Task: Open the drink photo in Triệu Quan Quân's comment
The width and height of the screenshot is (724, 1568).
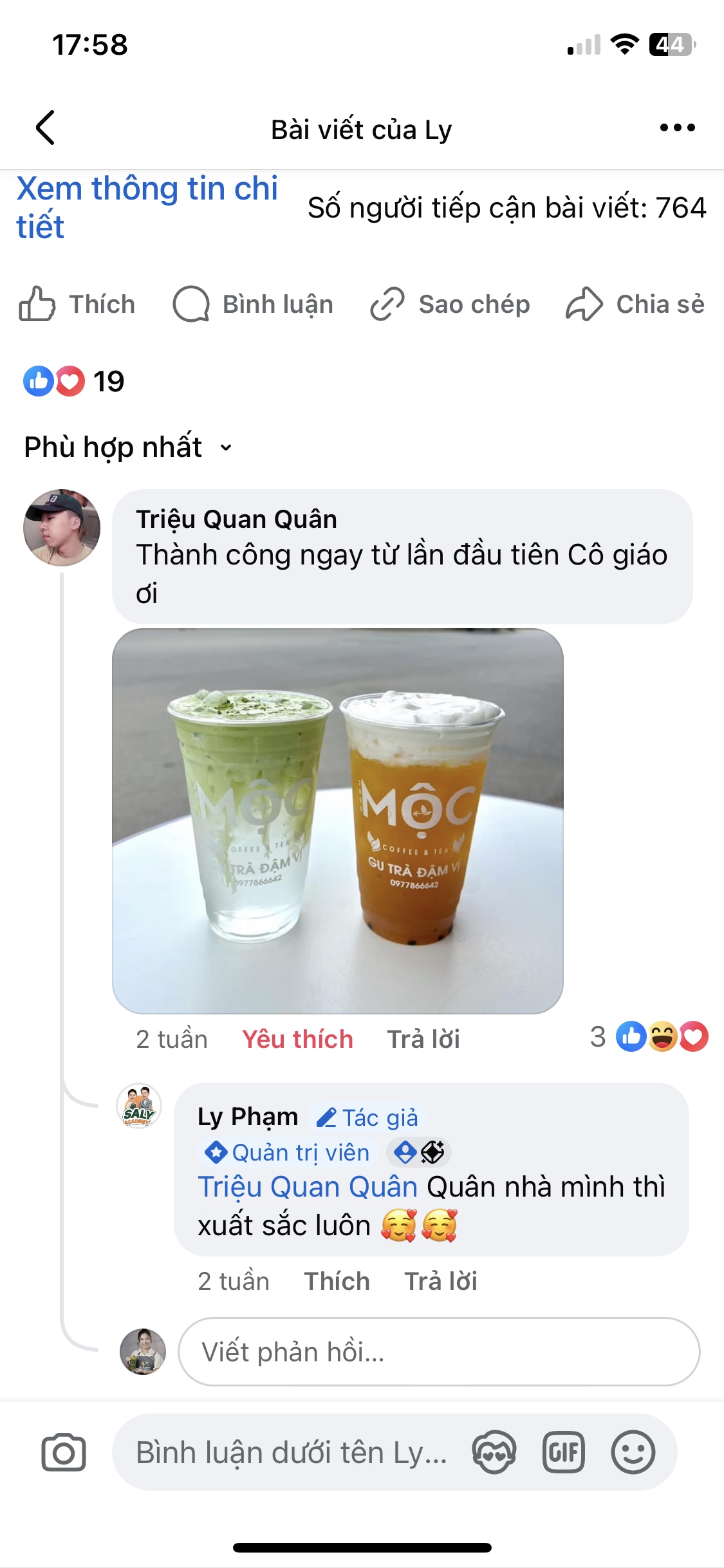Action: (338, 821)
